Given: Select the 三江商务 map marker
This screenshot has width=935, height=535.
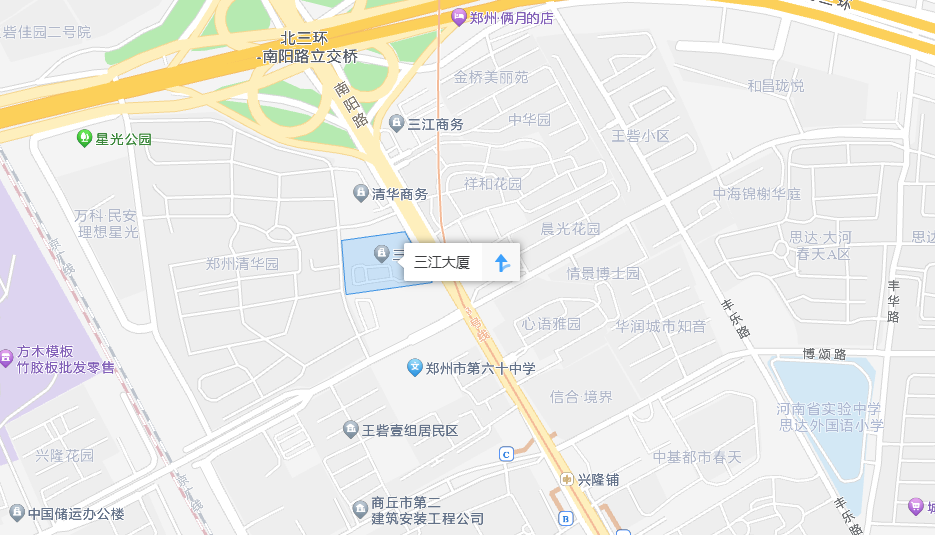Looking at the screenshot, I should [x=397, y=124].
